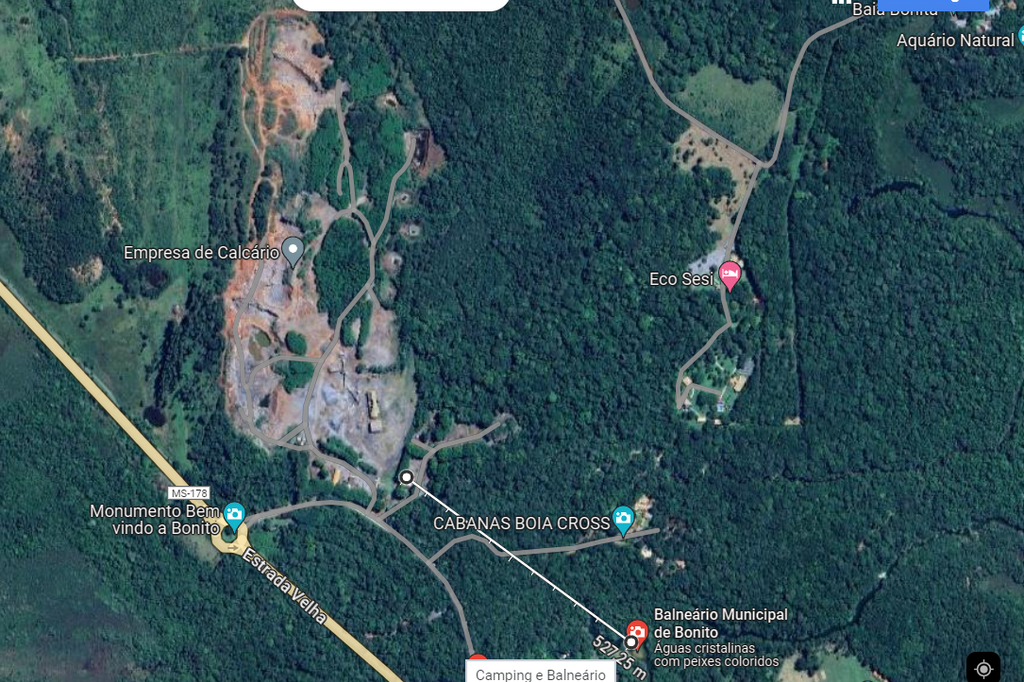The height and width of the screenshot is (682, 1024).
Task: Center the map on my location
Action: tap(983, 668)
